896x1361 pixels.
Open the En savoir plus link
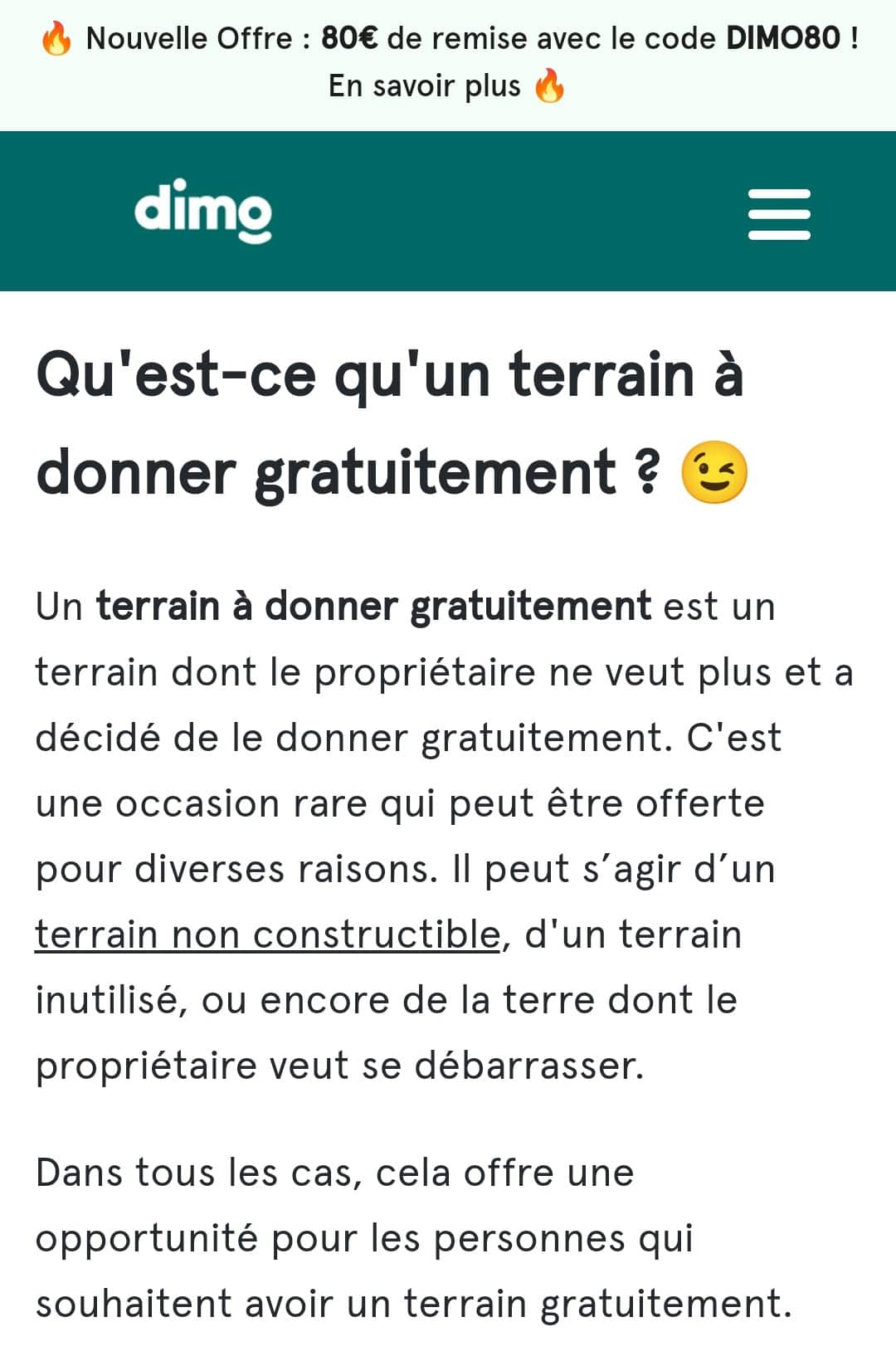[425, 85]
